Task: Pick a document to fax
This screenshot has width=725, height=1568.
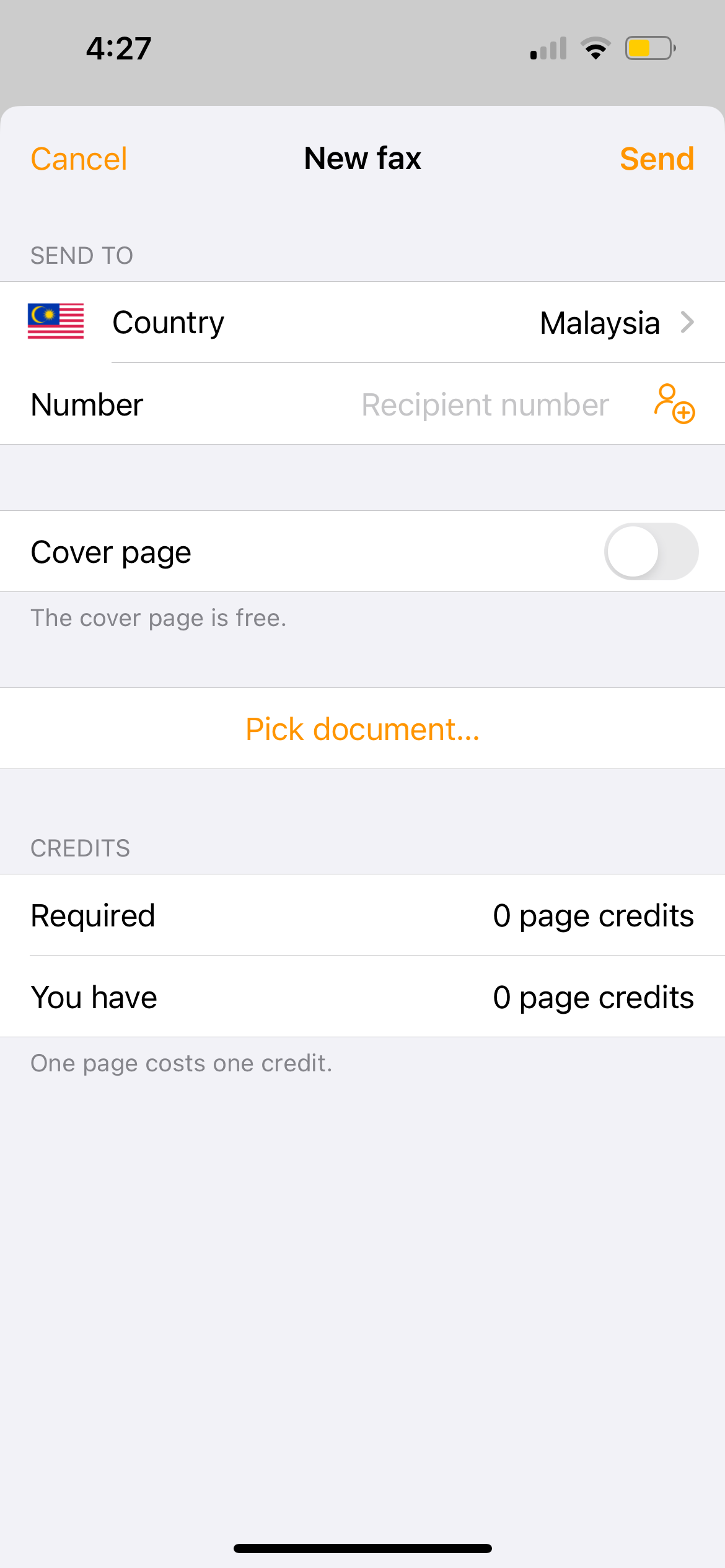Action: pyautogui.click(x=362, y=729)
